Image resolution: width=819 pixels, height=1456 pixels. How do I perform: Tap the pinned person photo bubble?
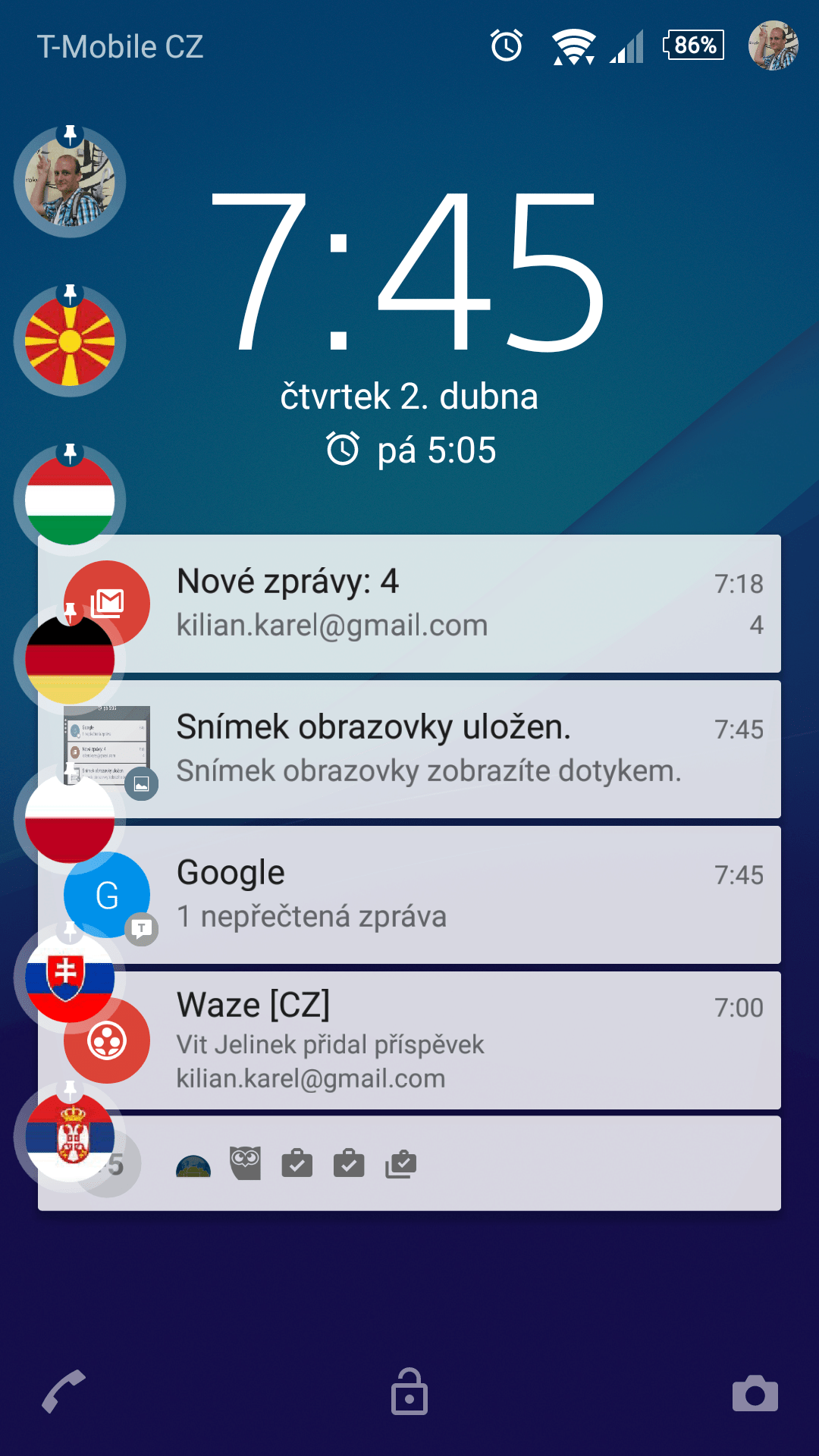[70, 182]
